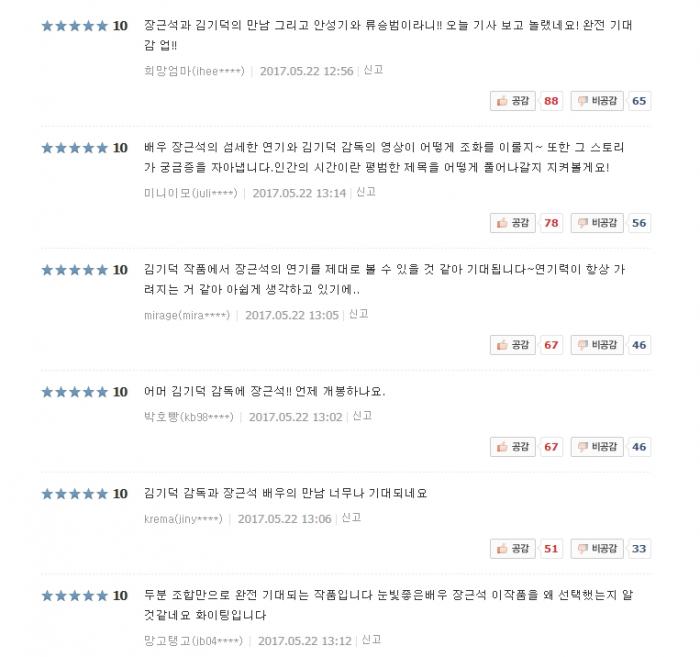
Task: Dislike 박호빵's review with 비공감
Action: pos(598,447)
